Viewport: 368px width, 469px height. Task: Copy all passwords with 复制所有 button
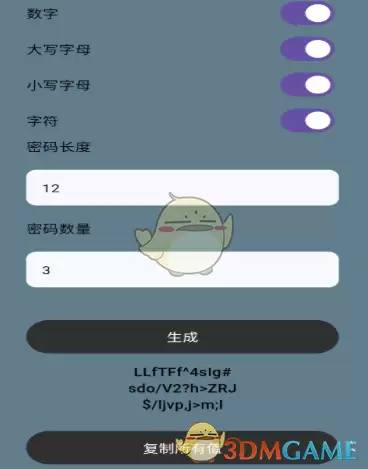[182, 448]
